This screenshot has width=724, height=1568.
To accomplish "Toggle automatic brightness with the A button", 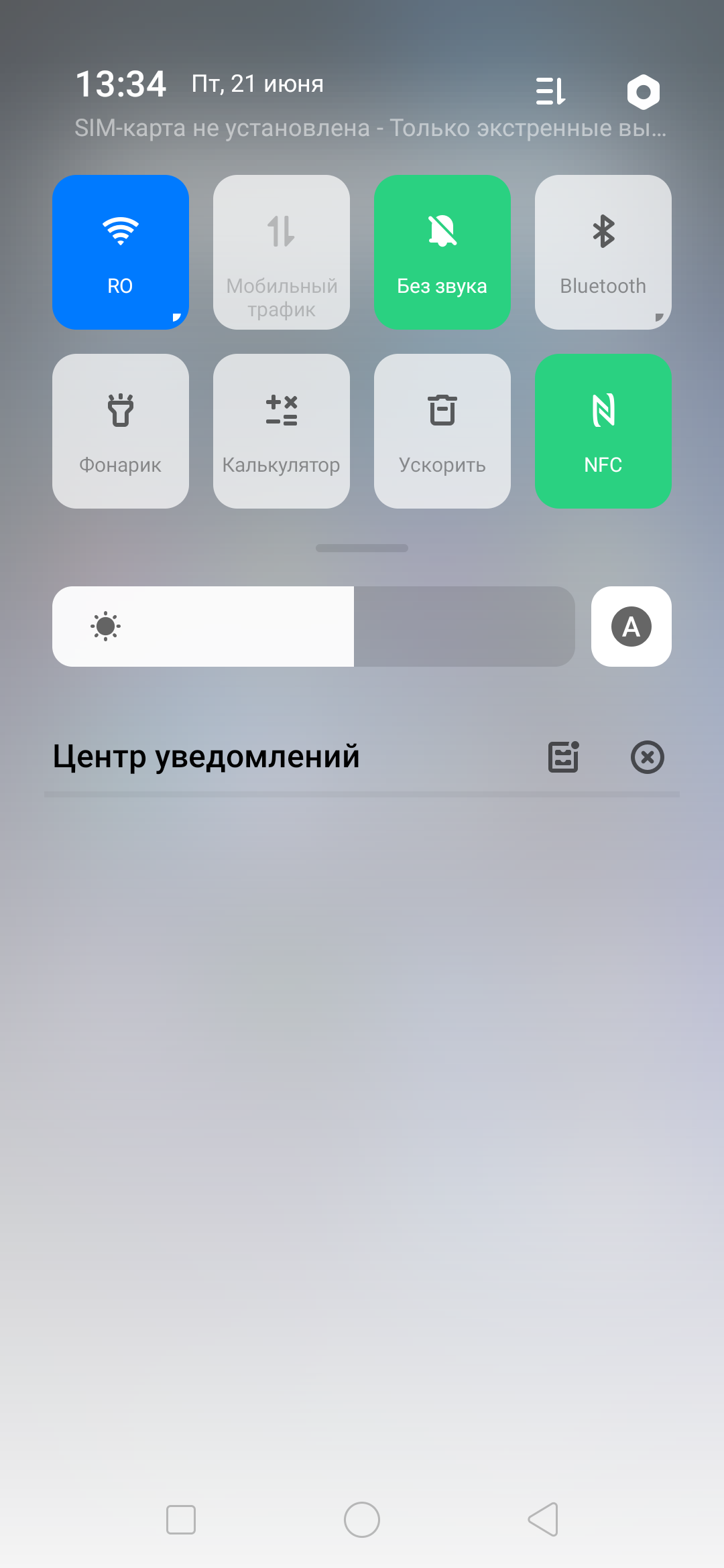I will tap(631, 627).
